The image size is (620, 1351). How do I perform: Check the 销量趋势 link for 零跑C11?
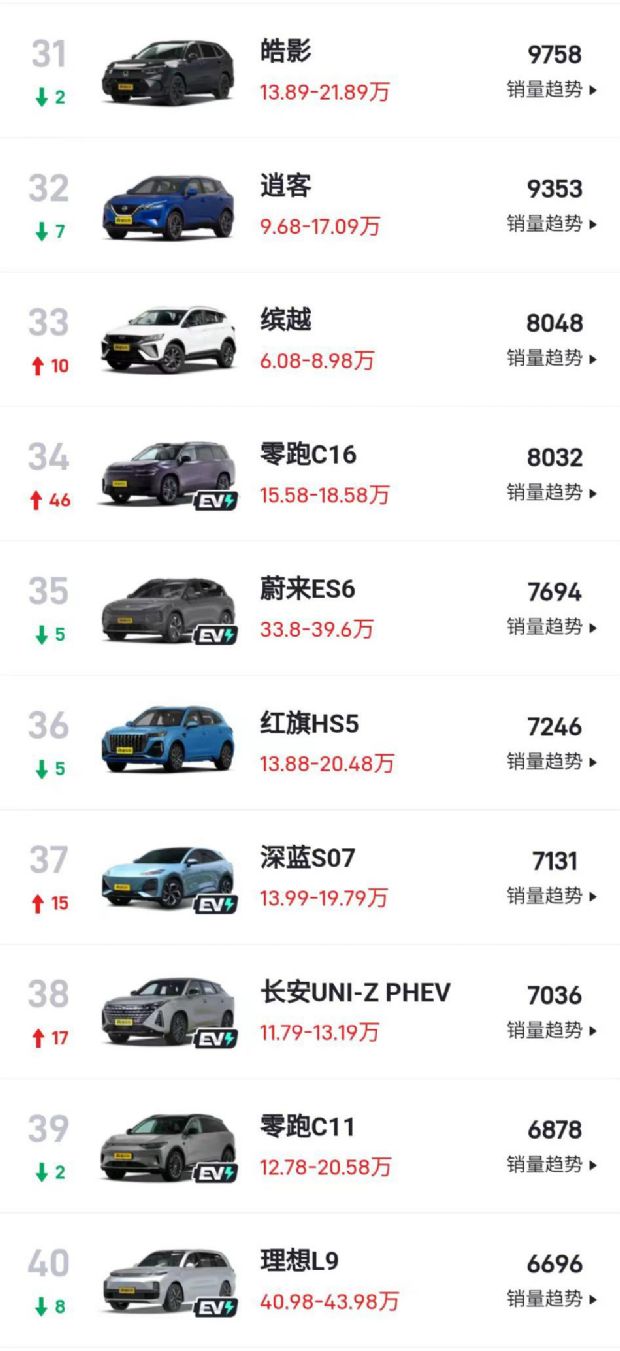551,1164
